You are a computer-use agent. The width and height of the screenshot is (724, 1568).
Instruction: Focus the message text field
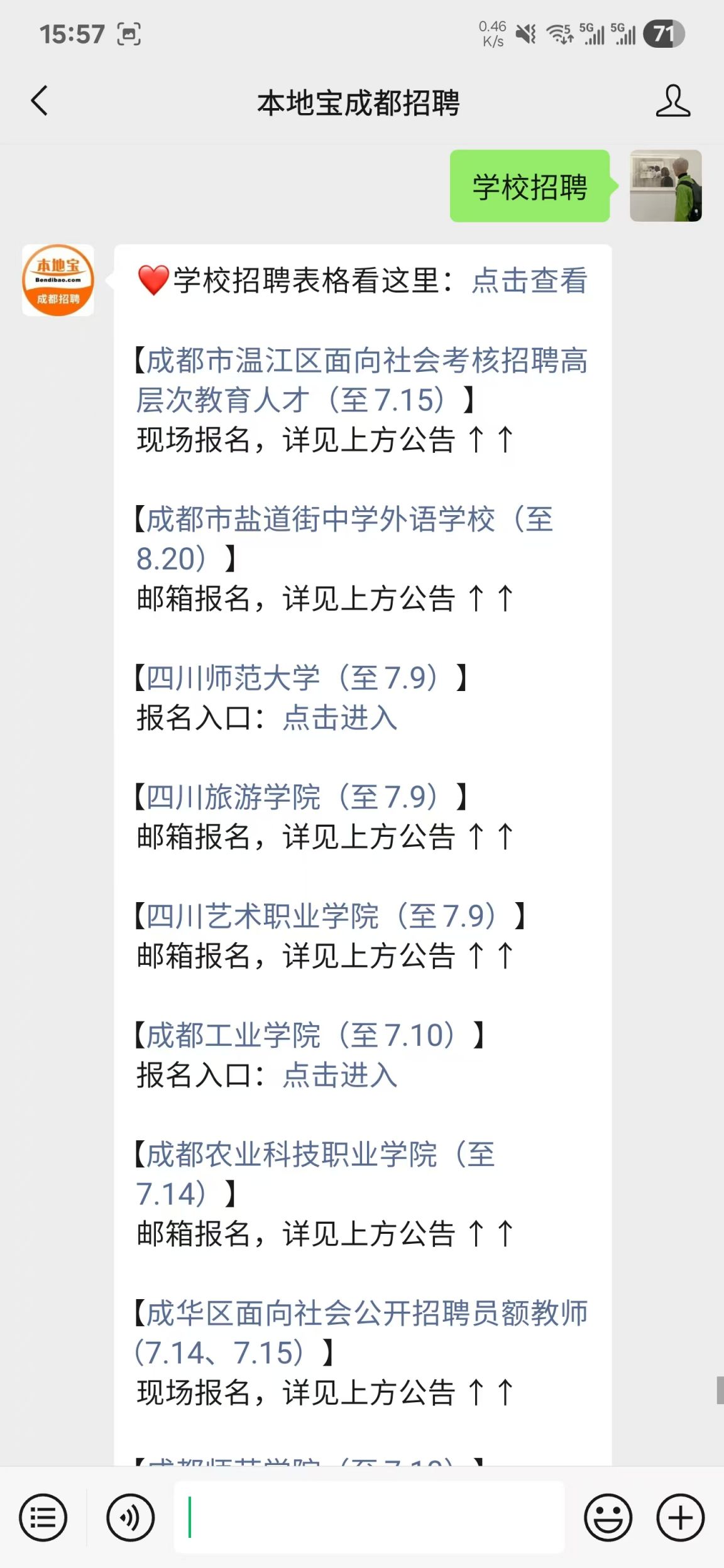click(x=369, y=1517)
